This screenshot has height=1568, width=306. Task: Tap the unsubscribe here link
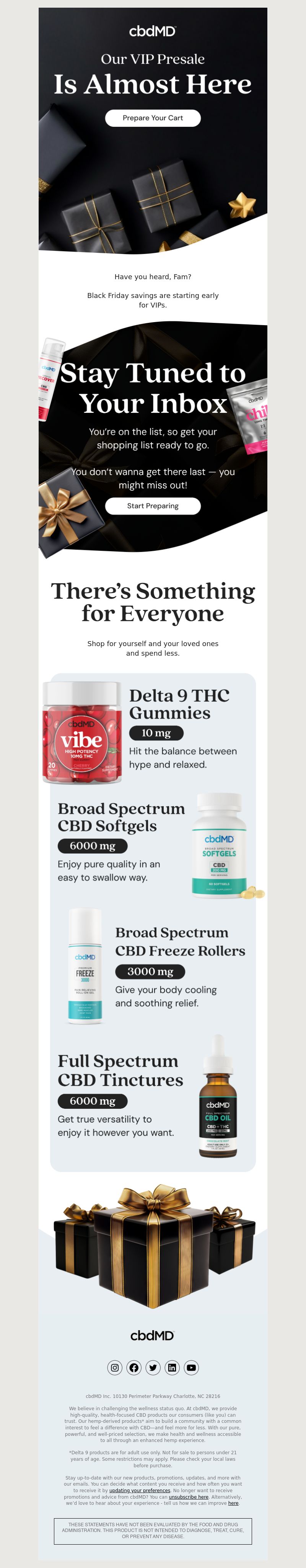[189, 1497]
